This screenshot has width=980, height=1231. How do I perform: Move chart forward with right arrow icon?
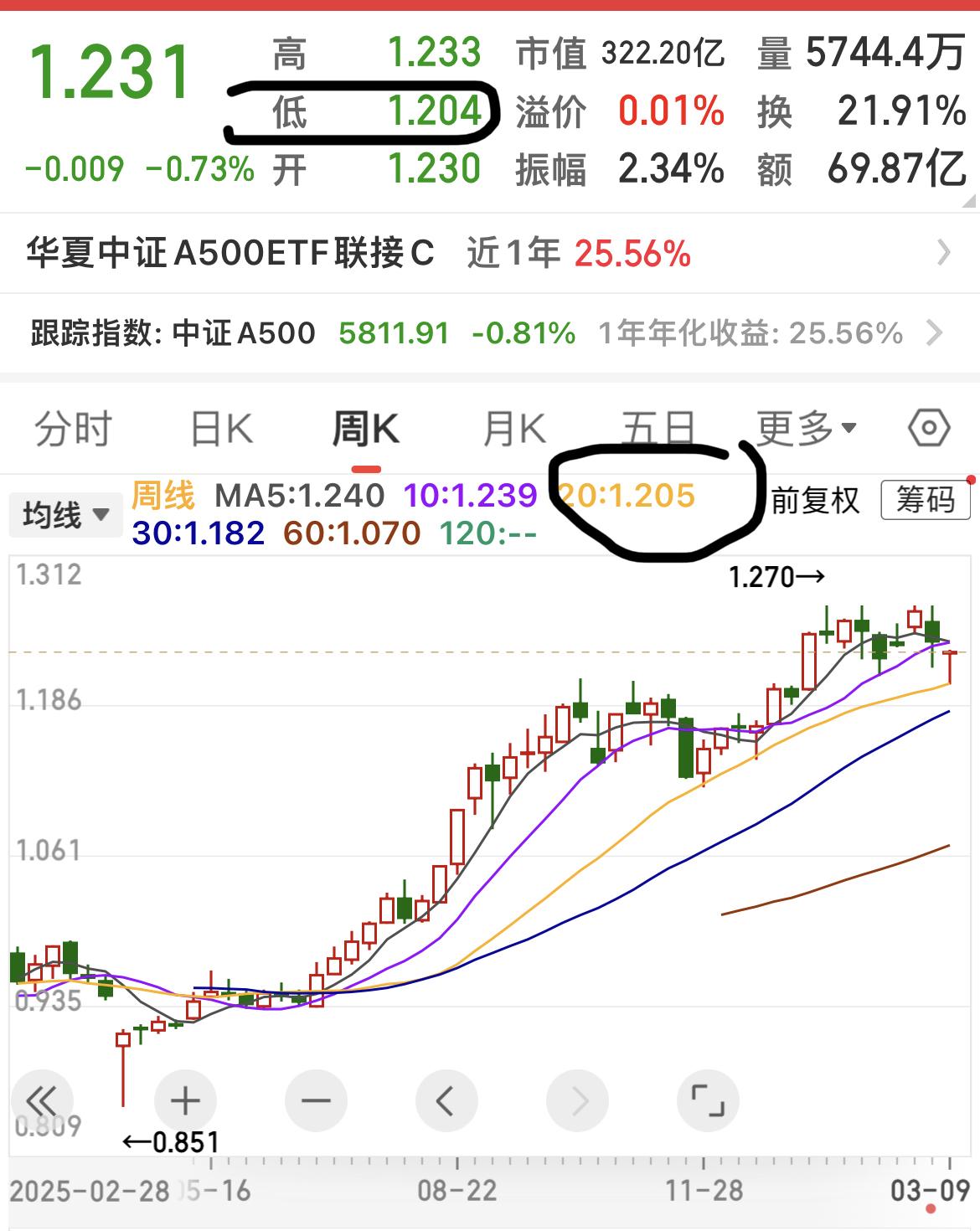coord(577,1101)
